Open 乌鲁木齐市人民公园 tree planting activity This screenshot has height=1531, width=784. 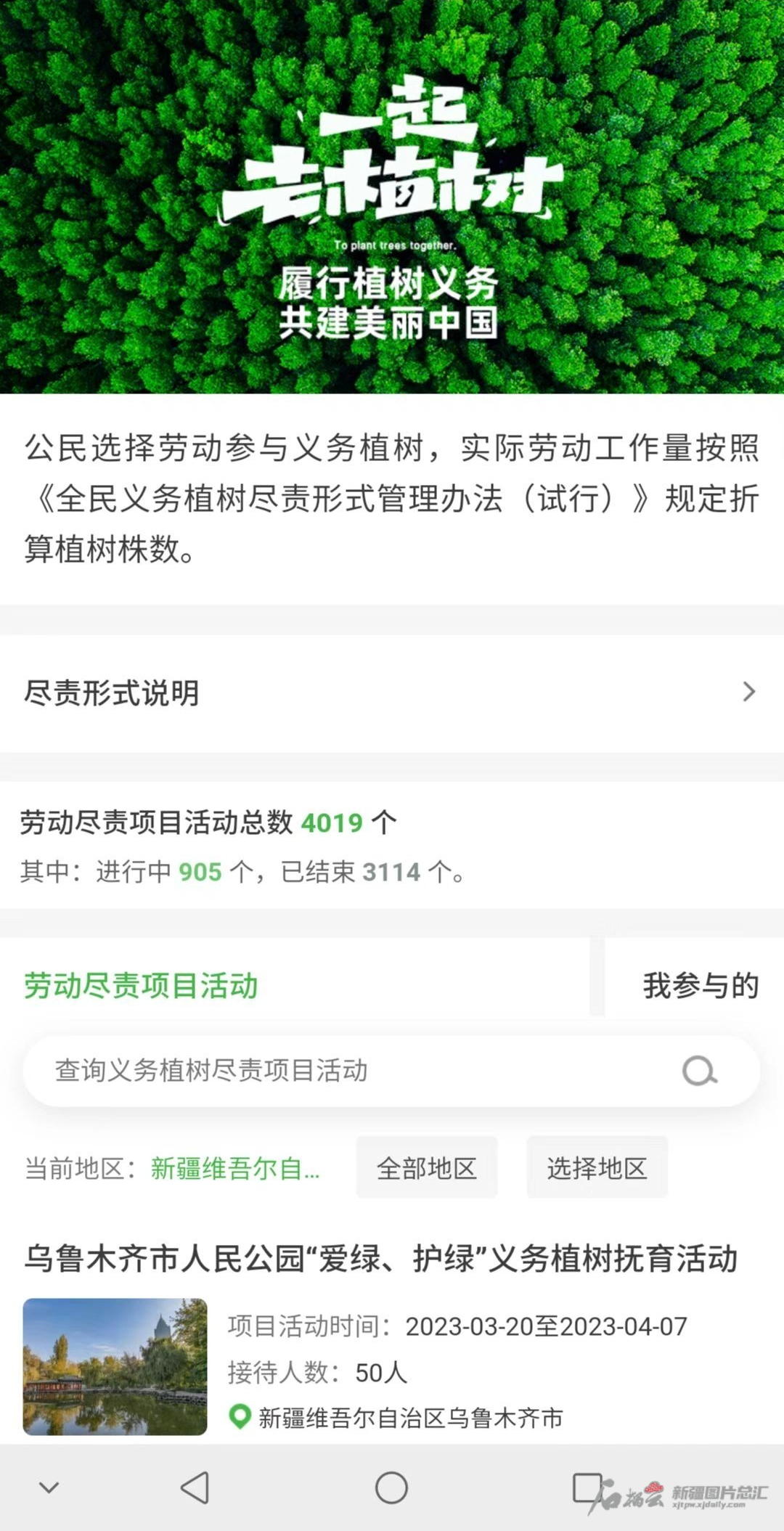(x=380, y=1258)
